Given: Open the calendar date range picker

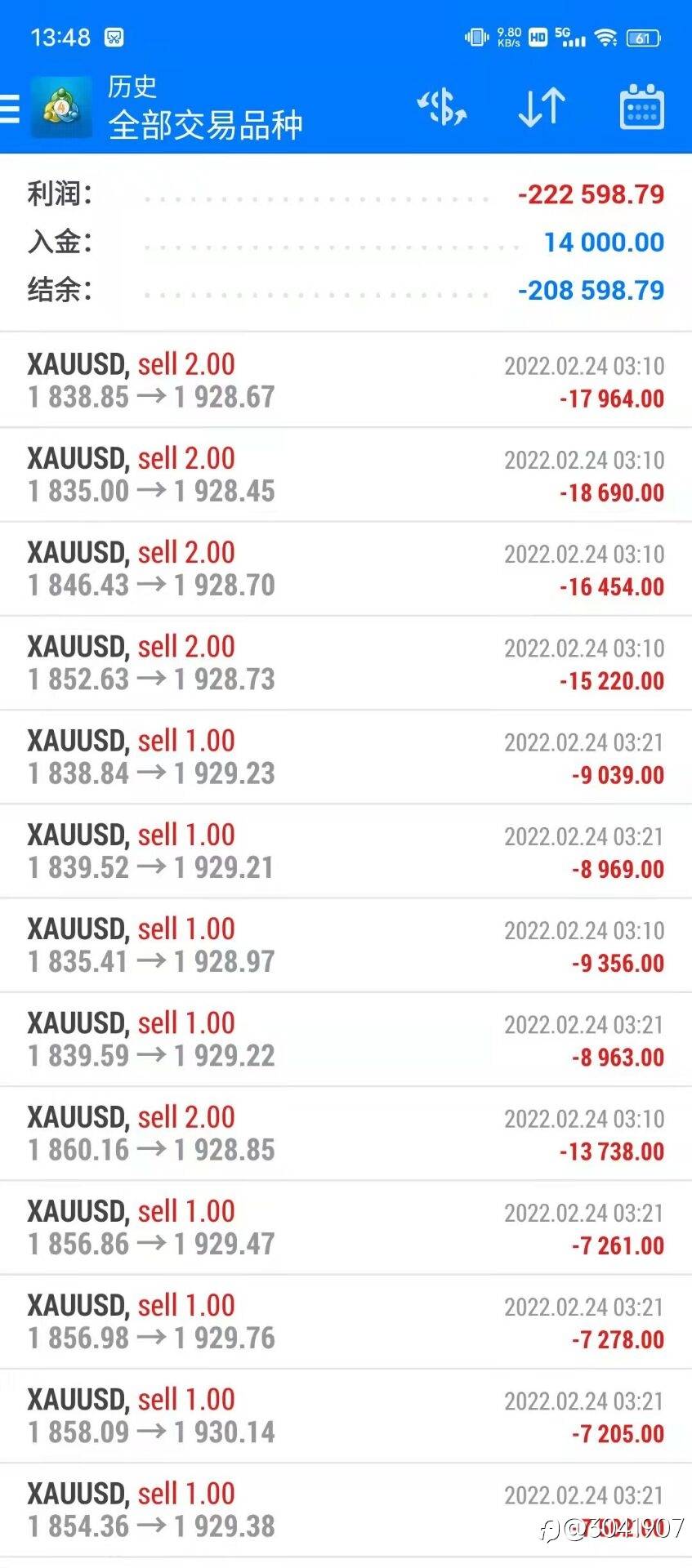Looking at the screenshot, I should [x=642, y=108].
